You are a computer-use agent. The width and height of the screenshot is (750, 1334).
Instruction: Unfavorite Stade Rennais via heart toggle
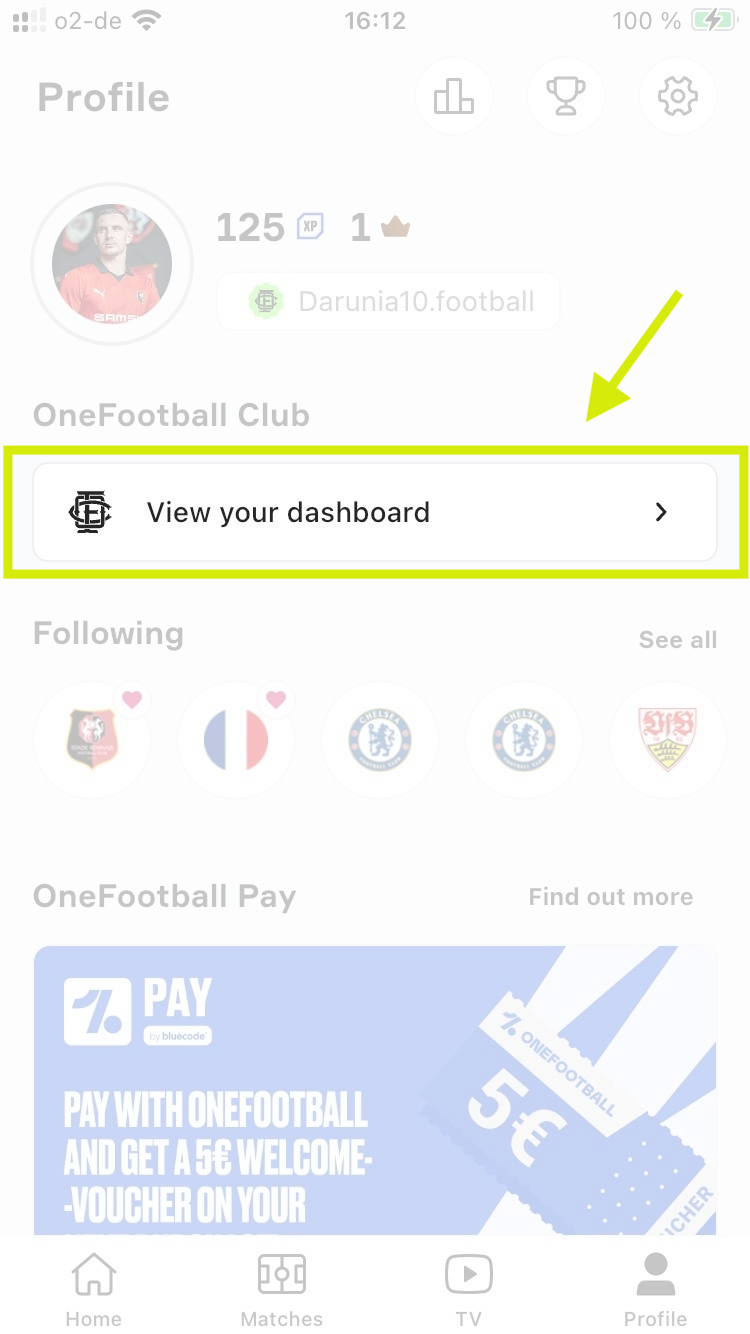(132, 699)
